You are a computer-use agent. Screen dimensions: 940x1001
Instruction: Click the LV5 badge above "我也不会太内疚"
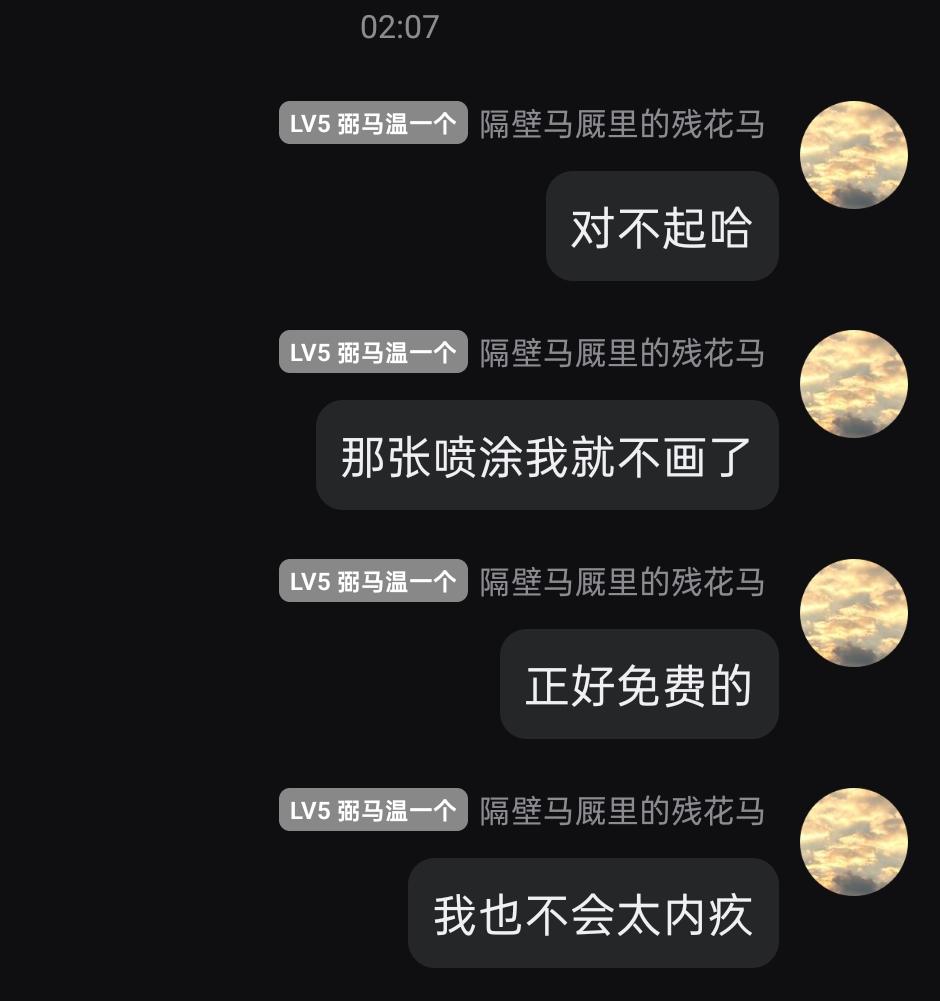click(x=308, y=811)
